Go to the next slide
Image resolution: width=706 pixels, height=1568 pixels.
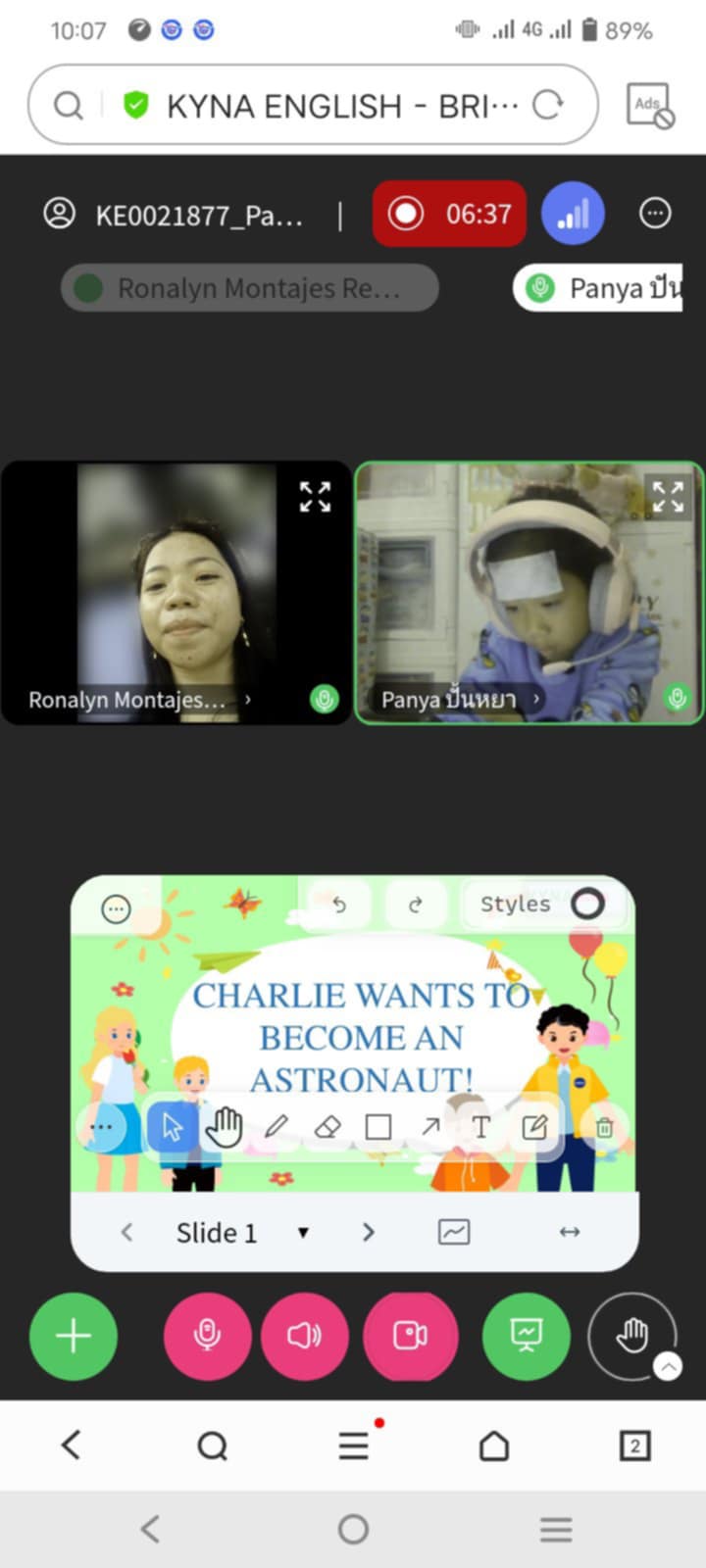point(369,1232)
